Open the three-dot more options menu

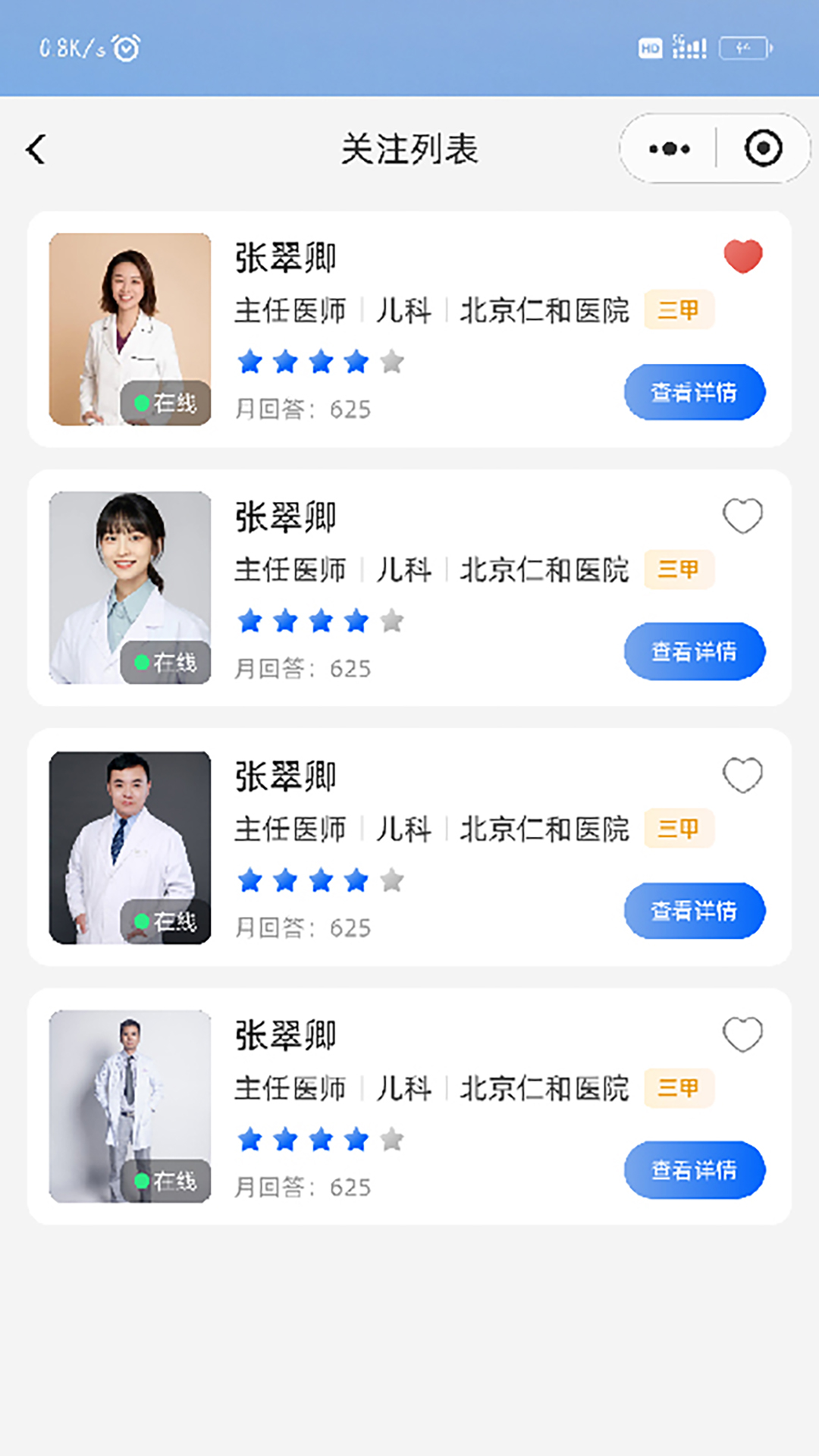[667, 149]
